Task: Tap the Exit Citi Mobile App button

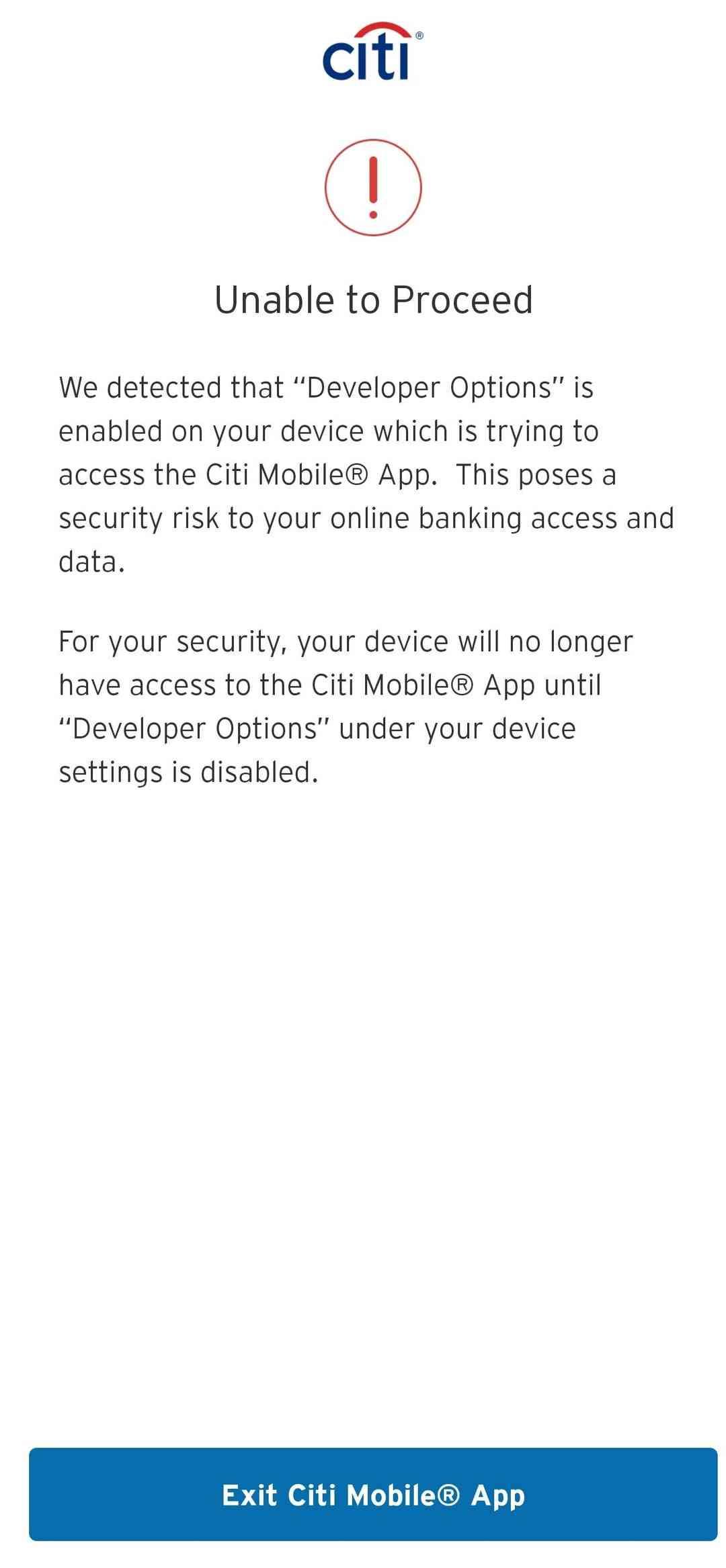Action: click(373, 1495)
